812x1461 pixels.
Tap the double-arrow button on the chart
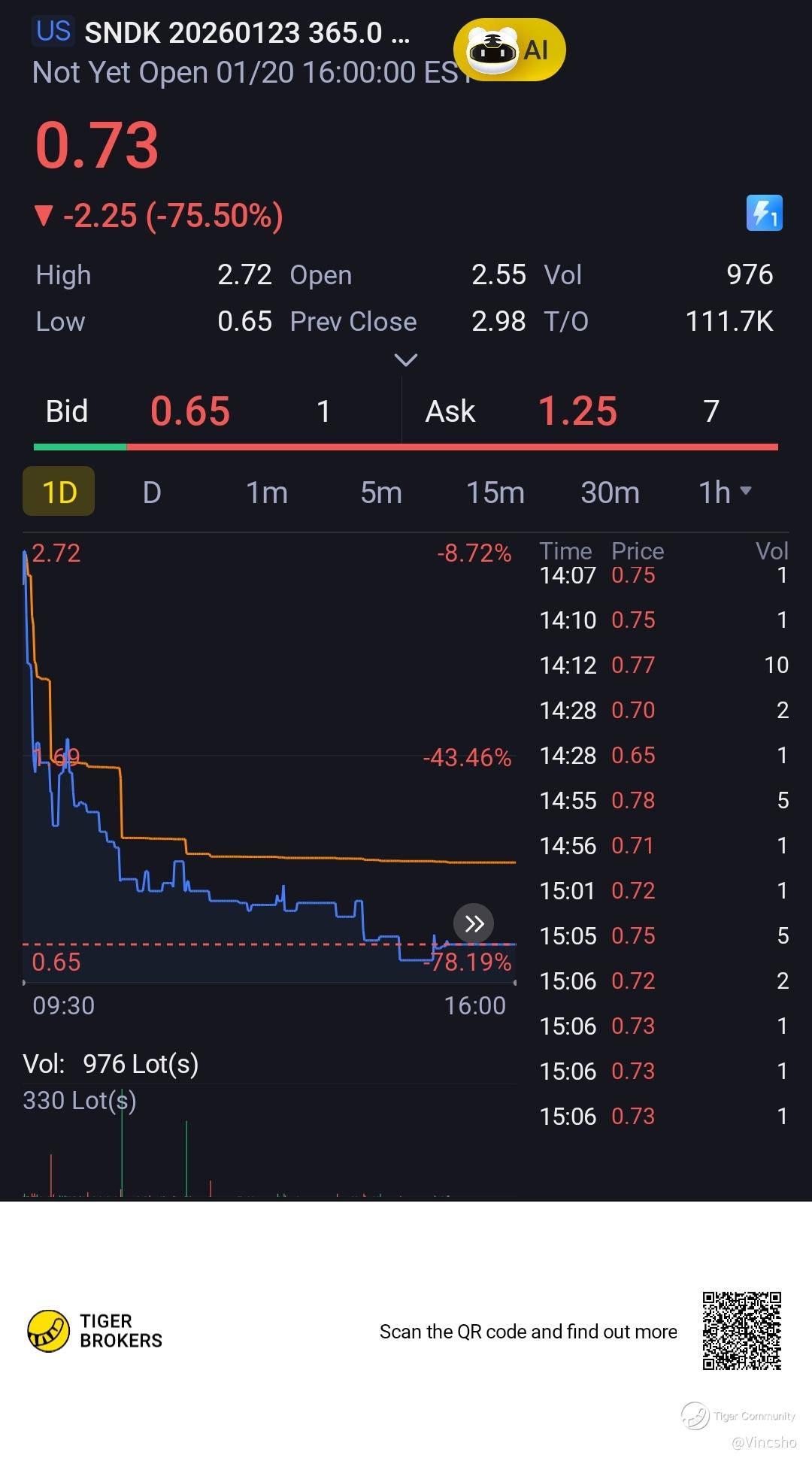[x=474, y=923]
